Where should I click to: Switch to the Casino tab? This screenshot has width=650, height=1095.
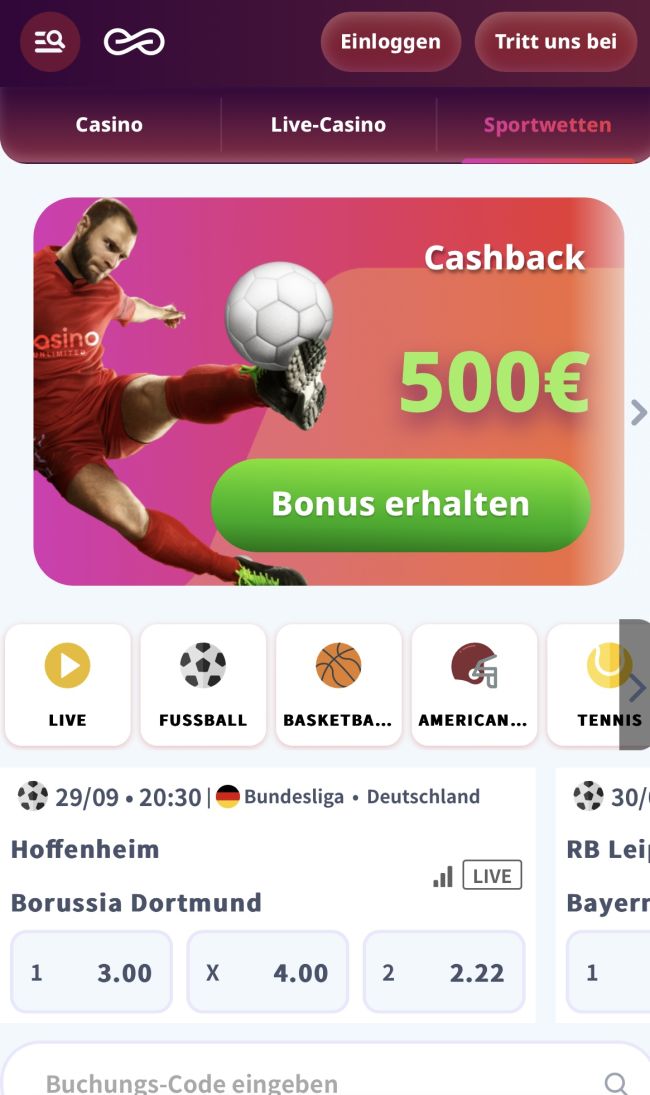pos(109,125)
